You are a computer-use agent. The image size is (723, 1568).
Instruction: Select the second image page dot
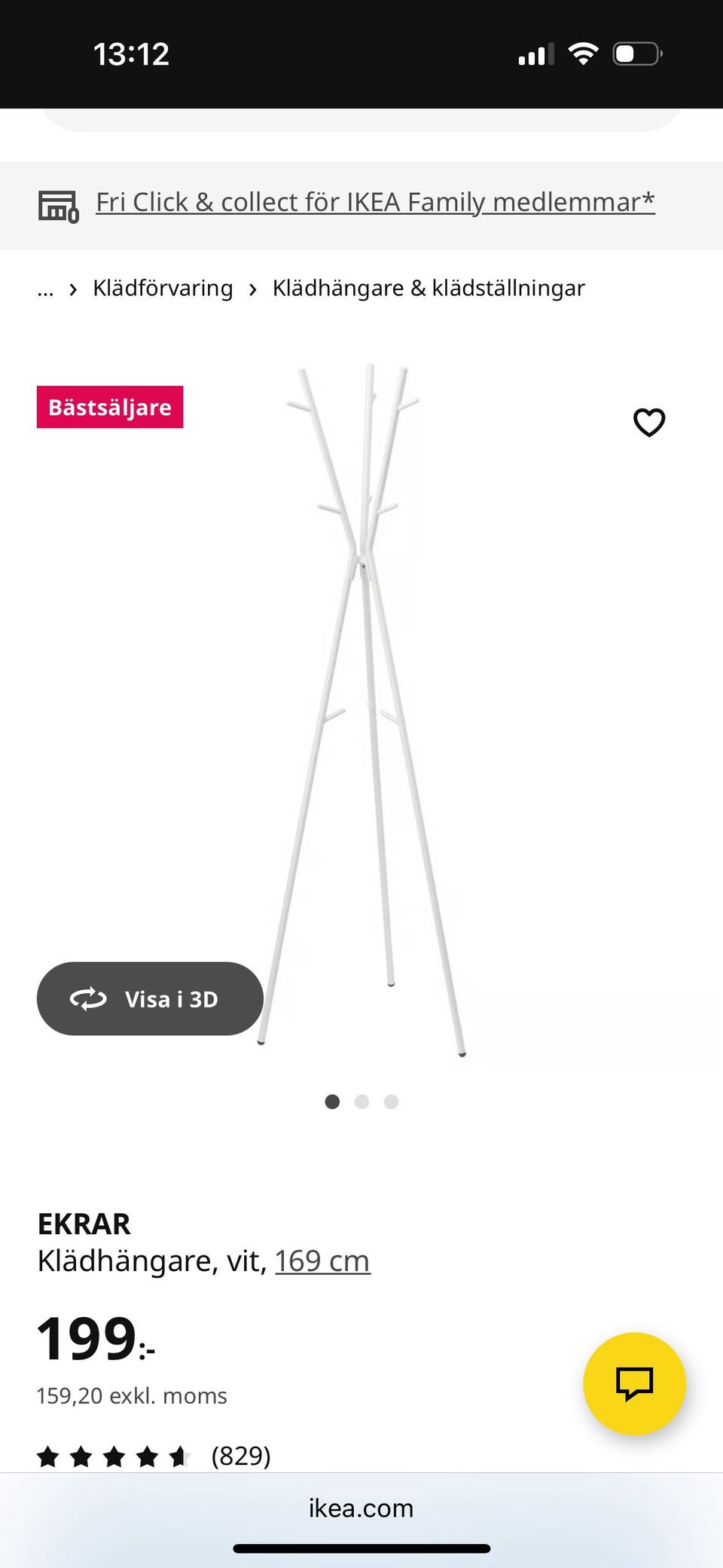361,1102
